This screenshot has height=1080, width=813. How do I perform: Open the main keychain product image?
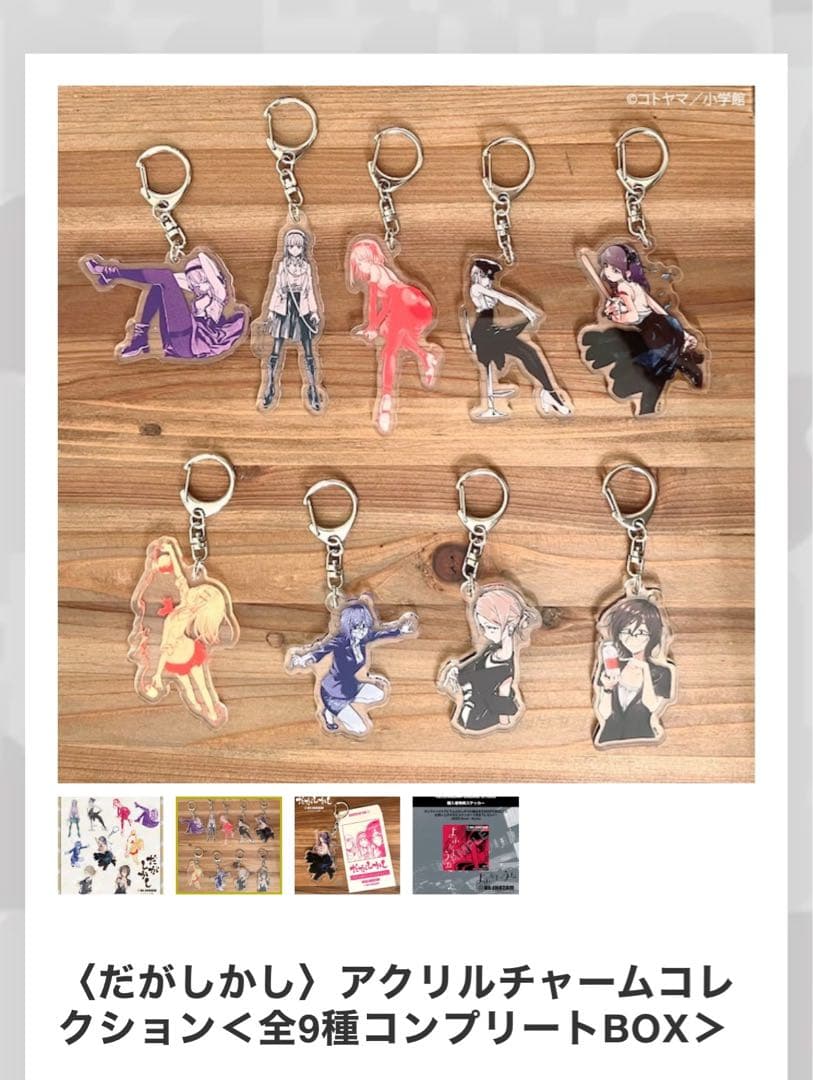point(406,434)
